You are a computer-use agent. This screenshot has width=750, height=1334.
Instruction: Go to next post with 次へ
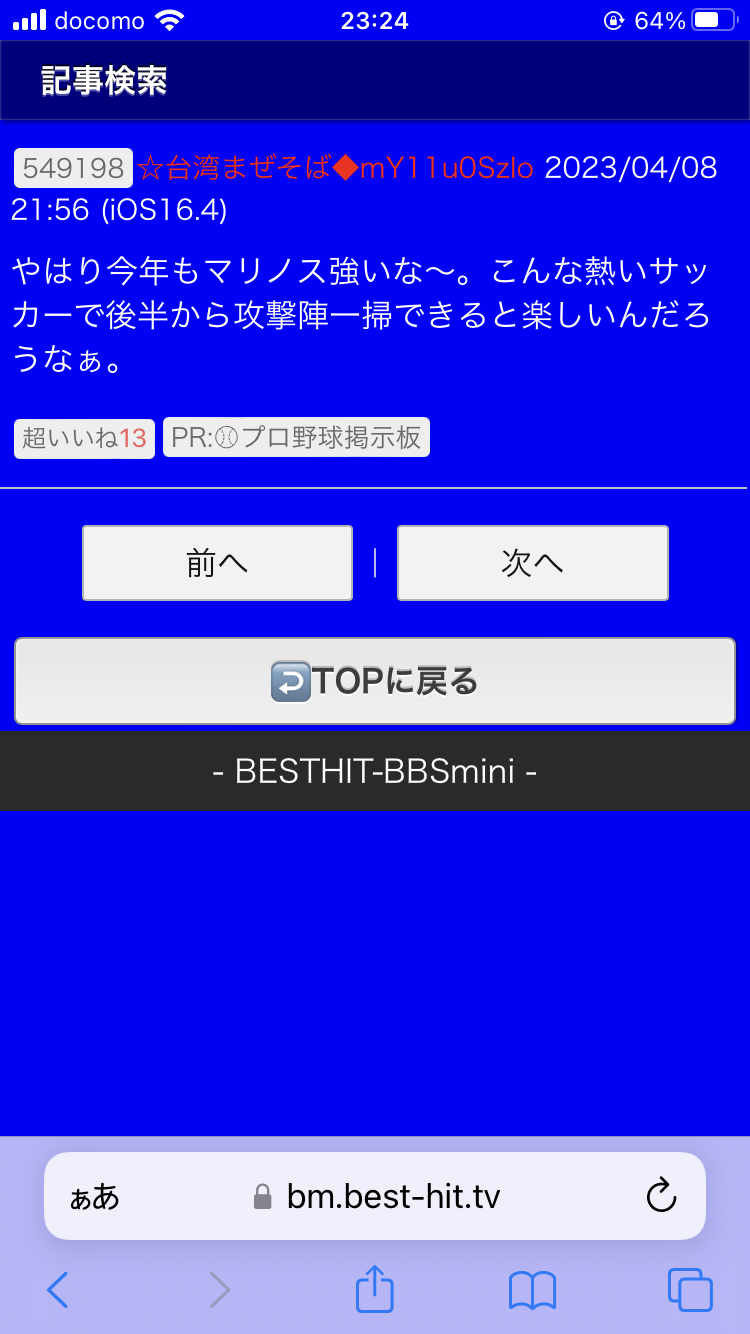532,563
